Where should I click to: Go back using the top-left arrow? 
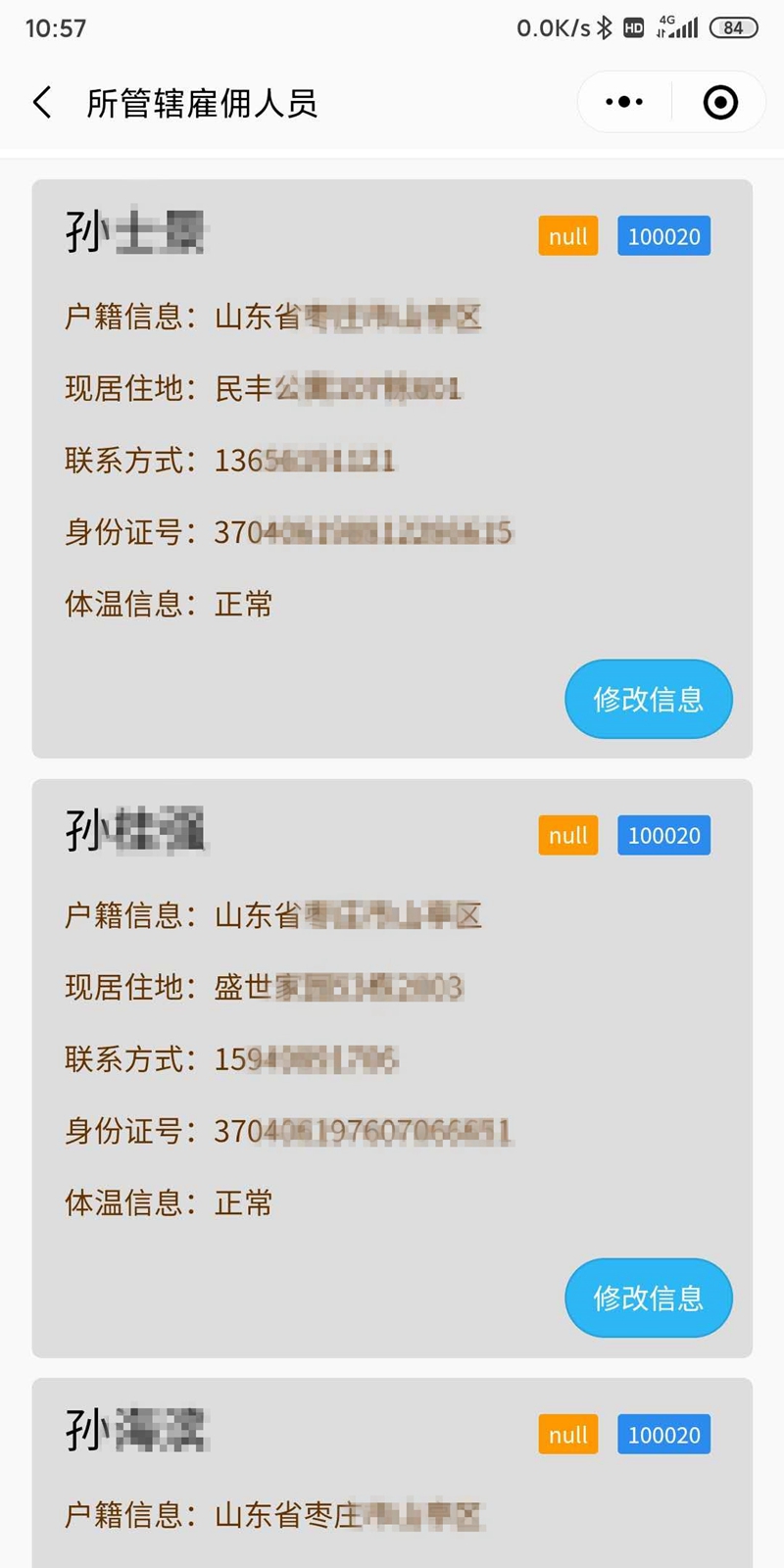42,102
